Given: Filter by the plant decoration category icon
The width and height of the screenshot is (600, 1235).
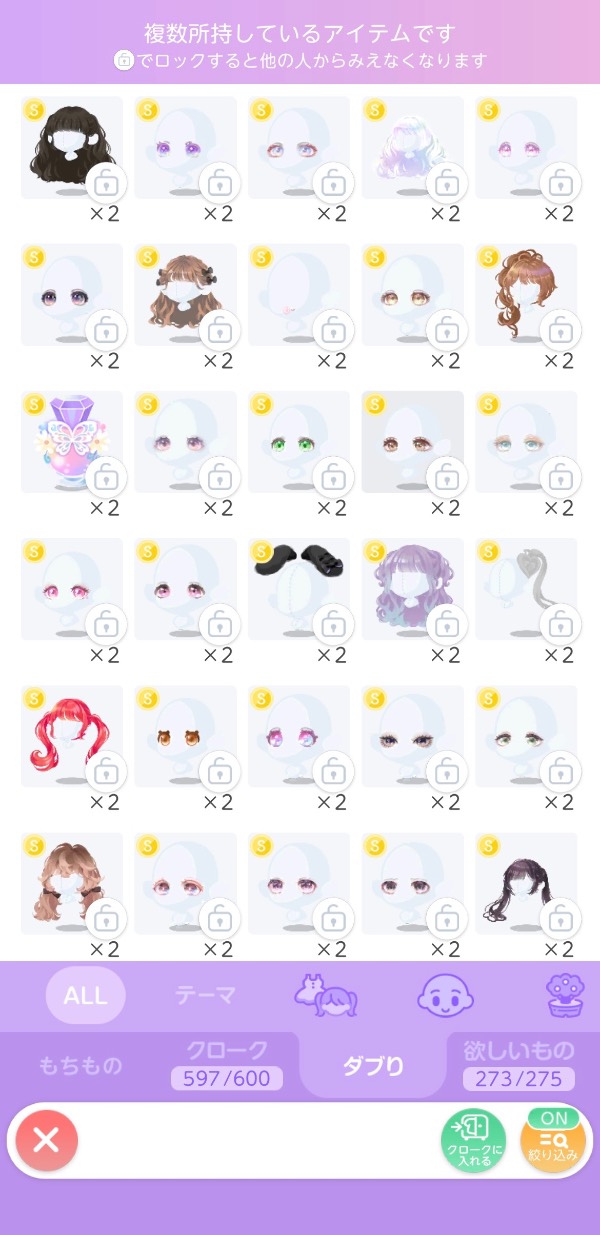Looking at the screenshot, I should (x=565, y=994).
